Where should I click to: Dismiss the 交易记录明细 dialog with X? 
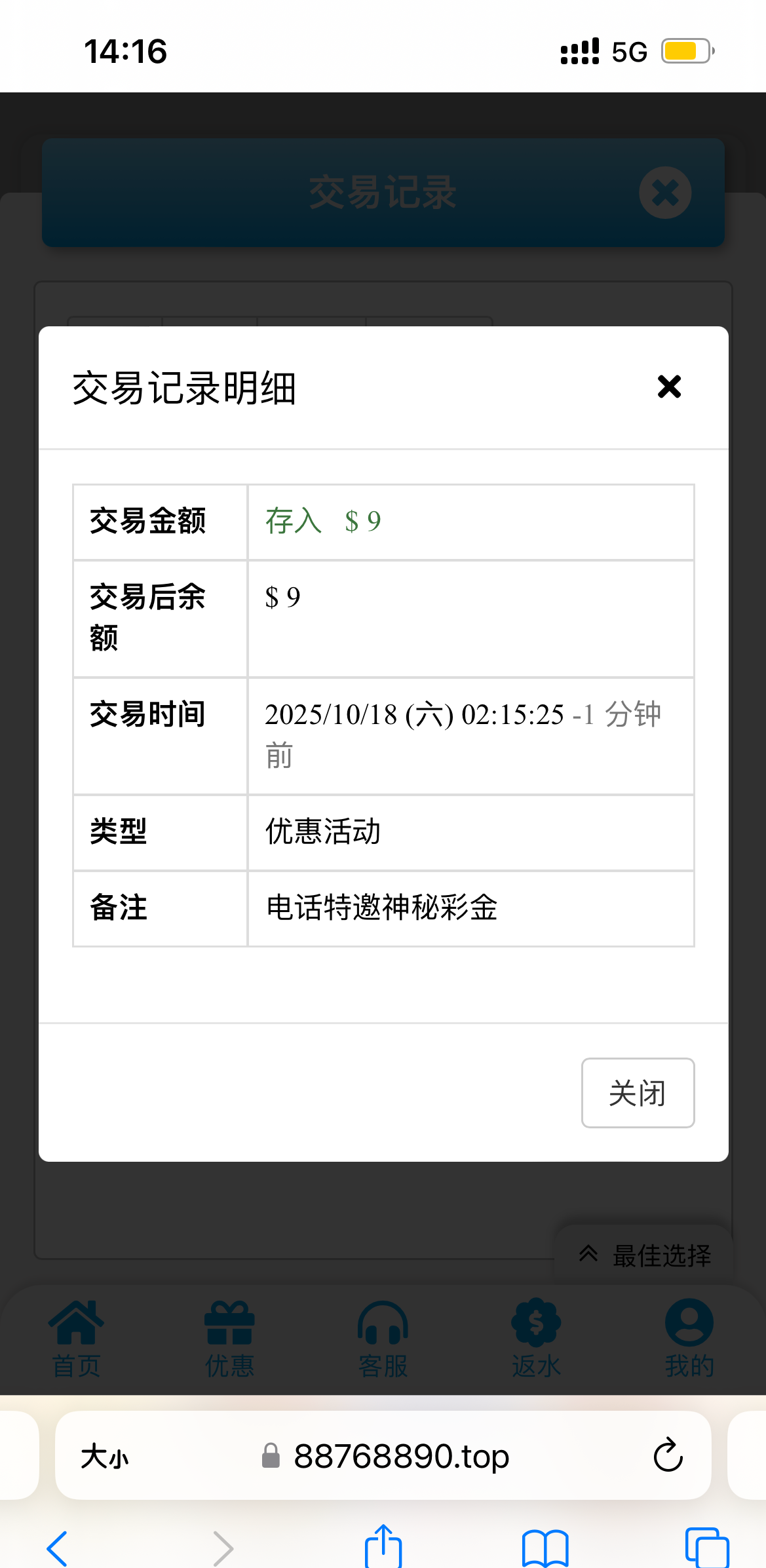(669, 387)
